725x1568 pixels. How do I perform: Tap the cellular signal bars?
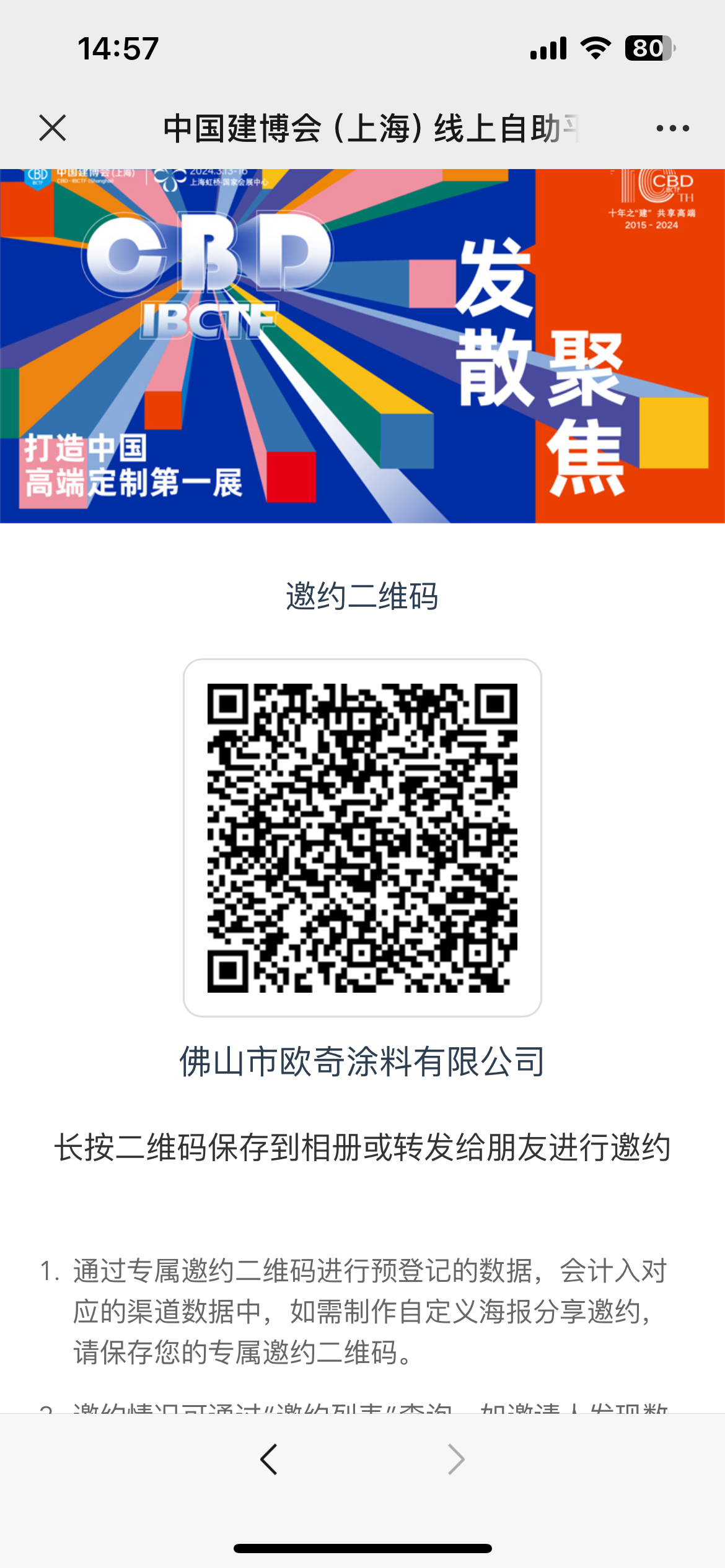548,49
